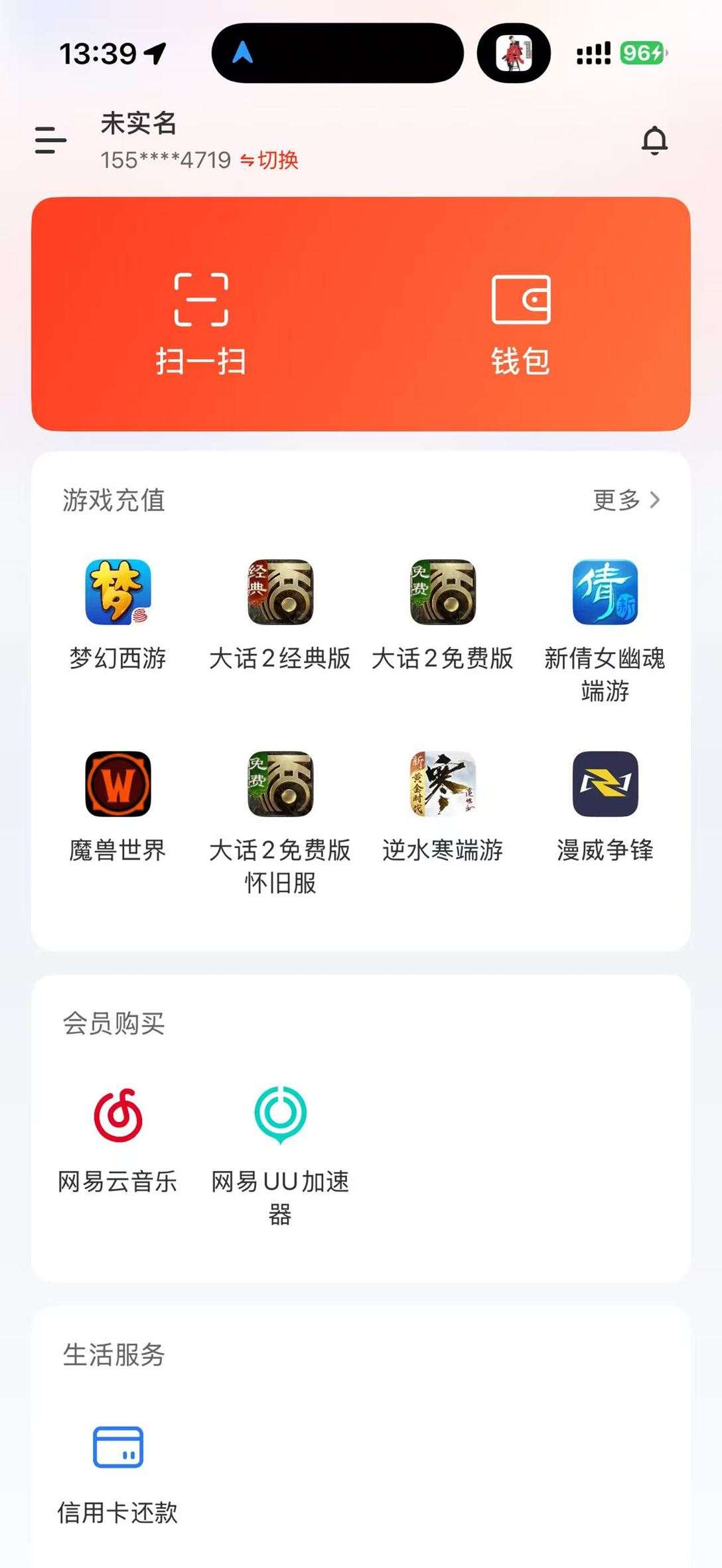Switch accounts via the 切换 link
This screenshot has width=722, height=1568.
(x=275, y=161)
